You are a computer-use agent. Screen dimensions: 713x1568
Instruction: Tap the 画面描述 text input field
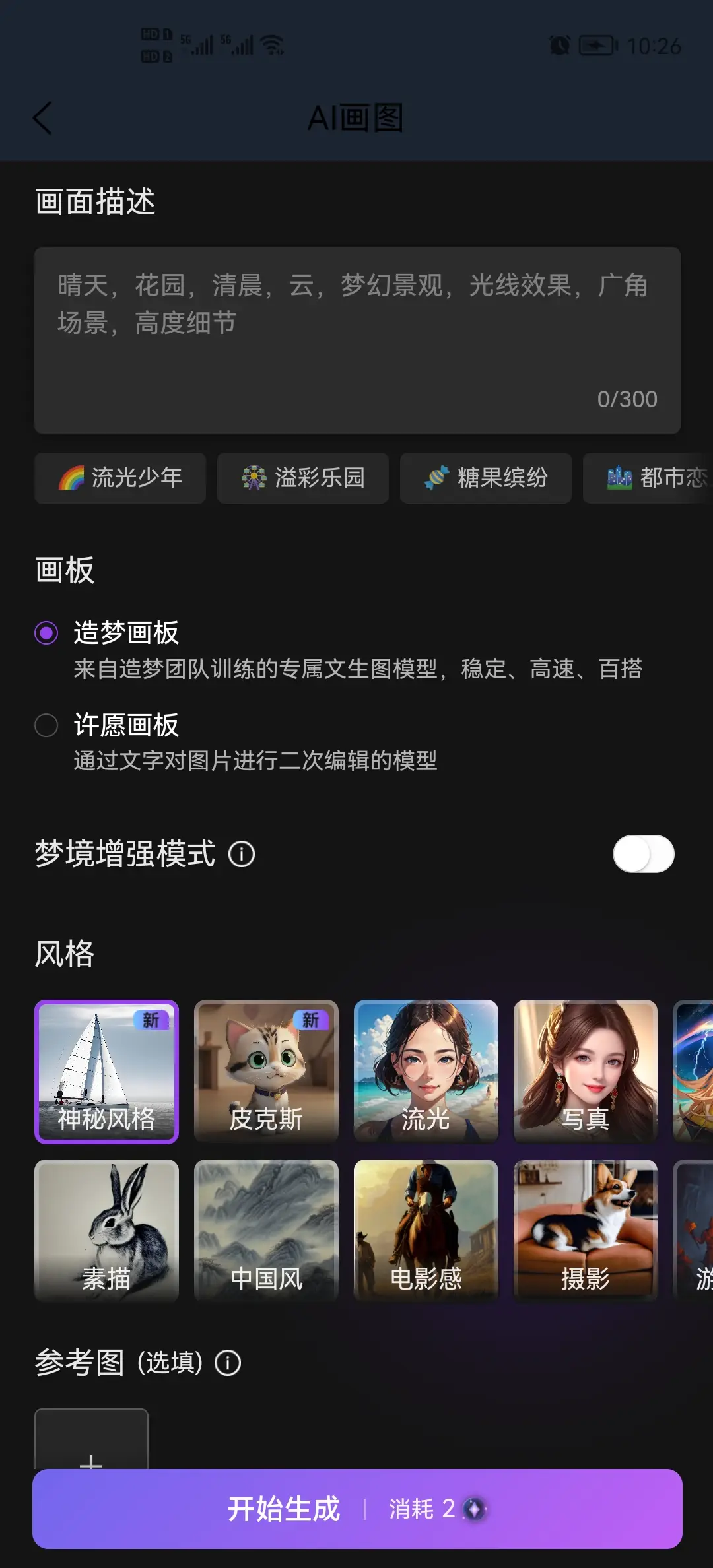(356, 340)
